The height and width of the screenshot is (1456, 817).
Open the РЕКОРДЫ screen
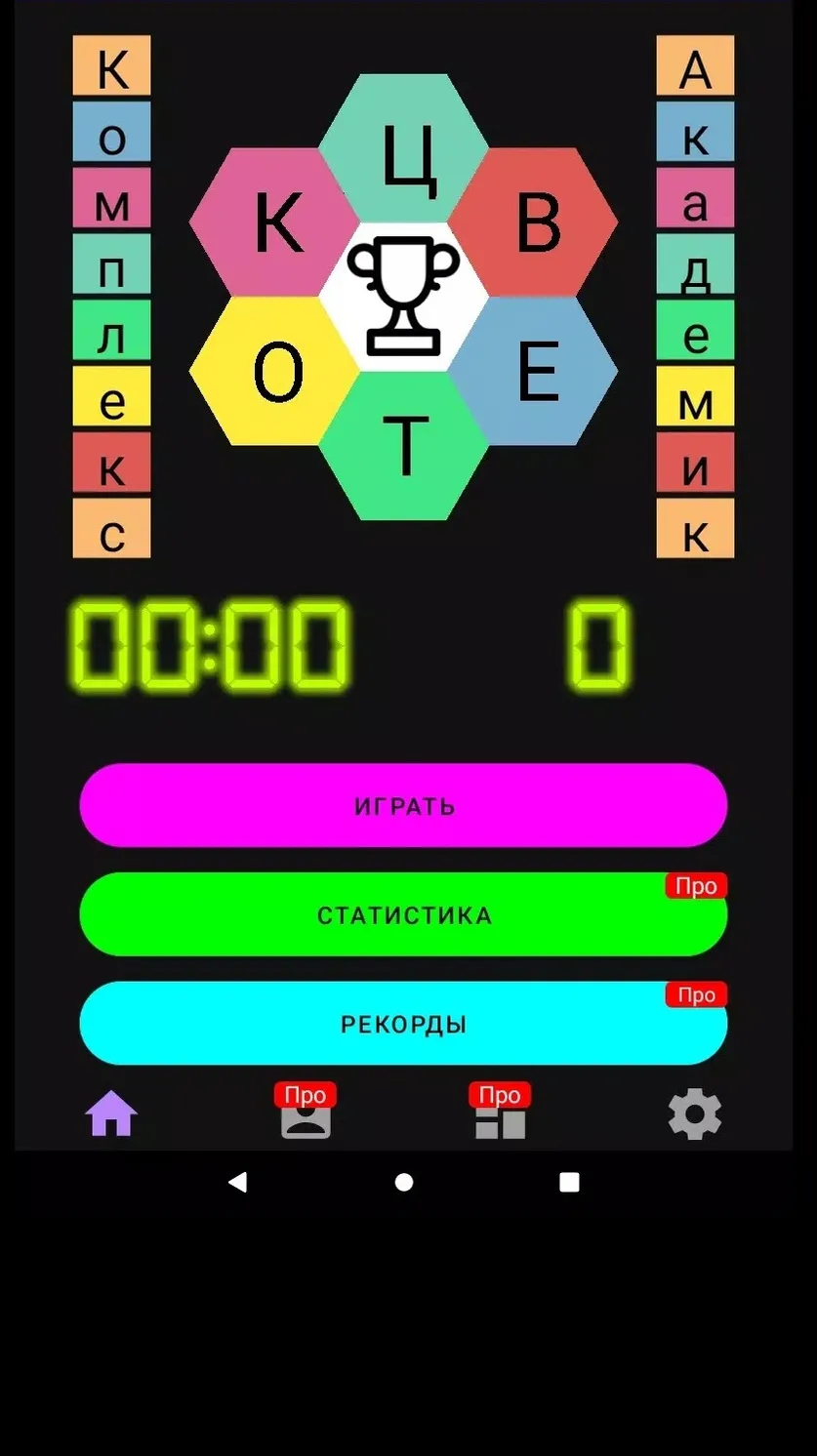pos(403,1024)
